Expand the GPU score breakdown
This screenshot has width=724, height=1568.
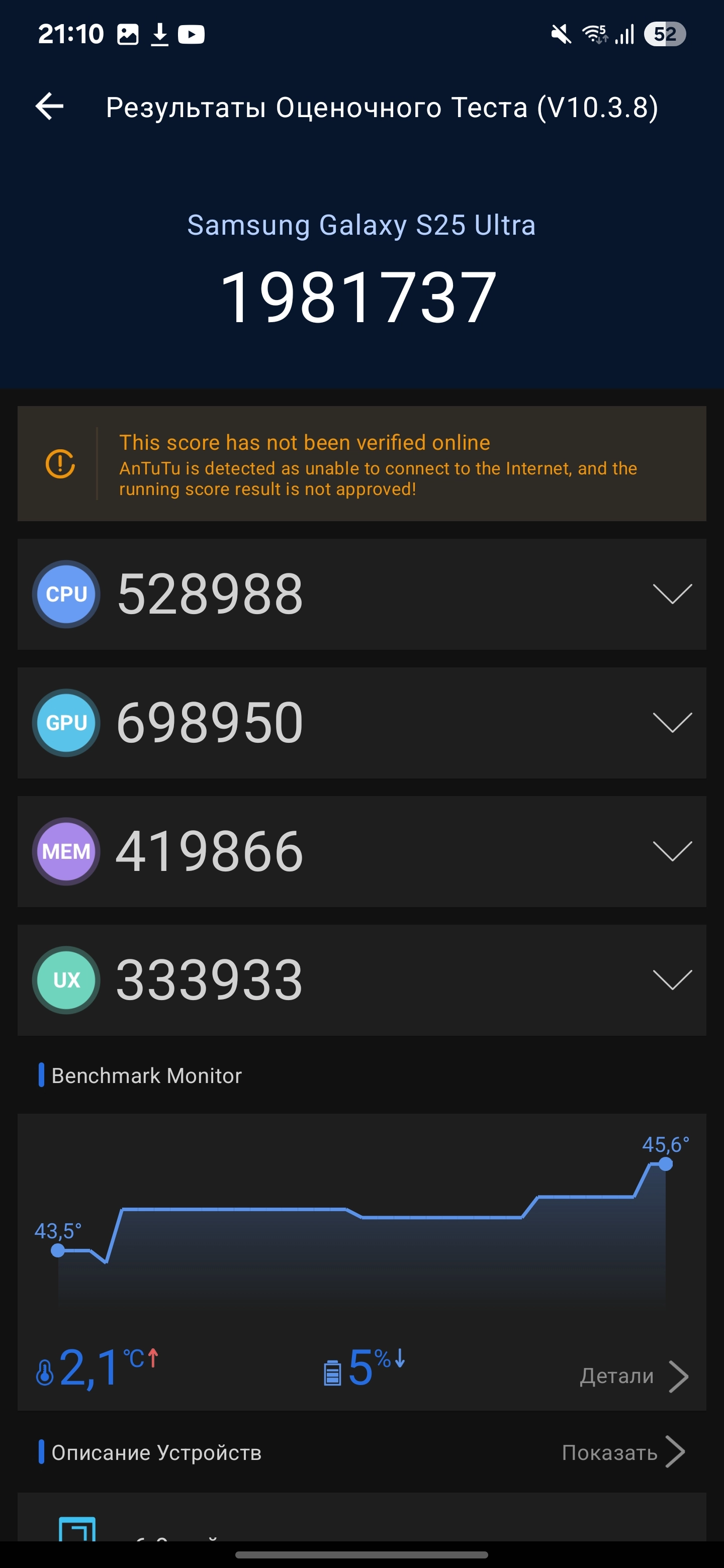point(672,723)
